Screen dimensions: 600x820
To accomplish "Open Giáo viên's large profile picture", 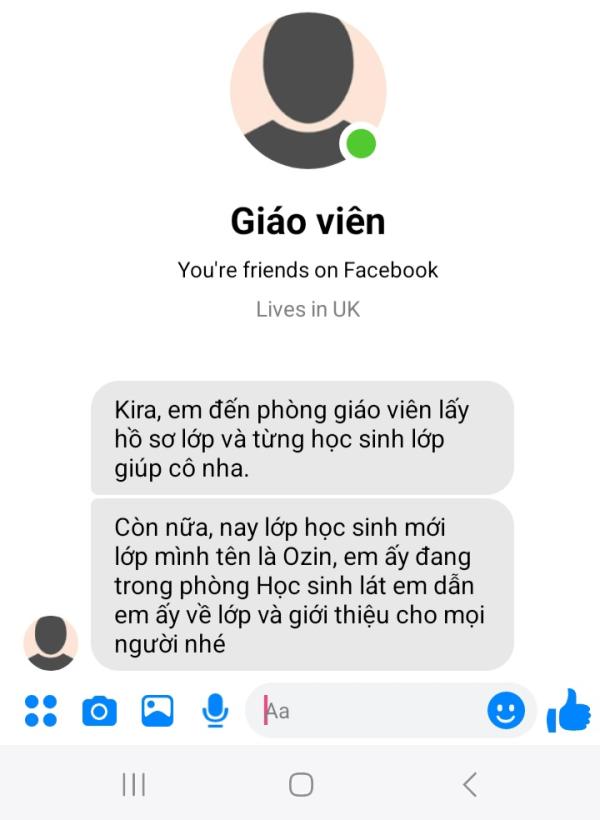I will 308,91.
